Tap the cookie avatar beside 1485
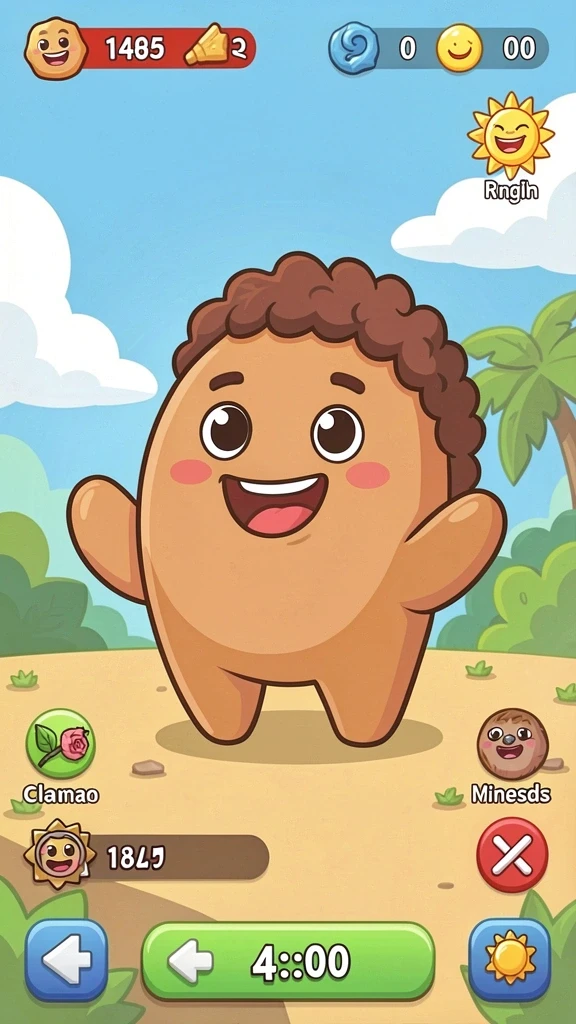 (56, 48)
